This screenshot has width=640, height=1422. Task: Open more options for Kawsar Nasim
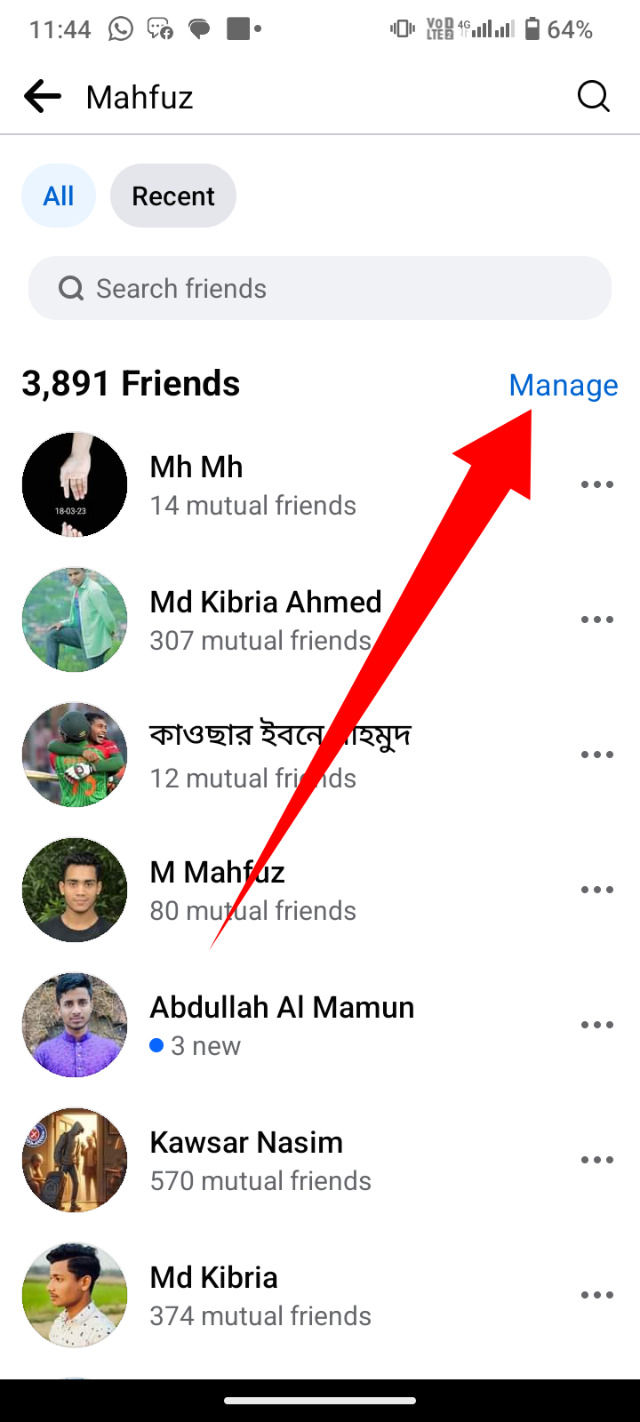[x=597, y=1160]
